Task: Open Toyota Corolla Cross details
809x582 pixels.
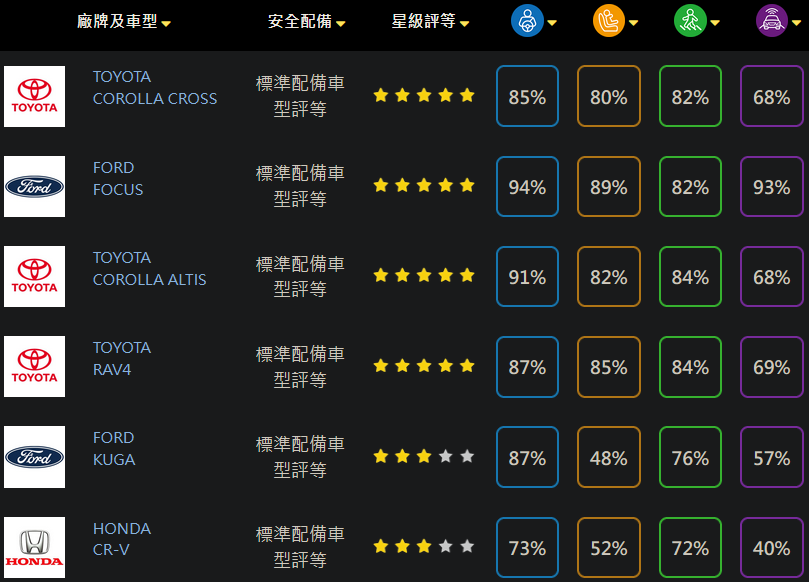Action: tap(154, 88)
